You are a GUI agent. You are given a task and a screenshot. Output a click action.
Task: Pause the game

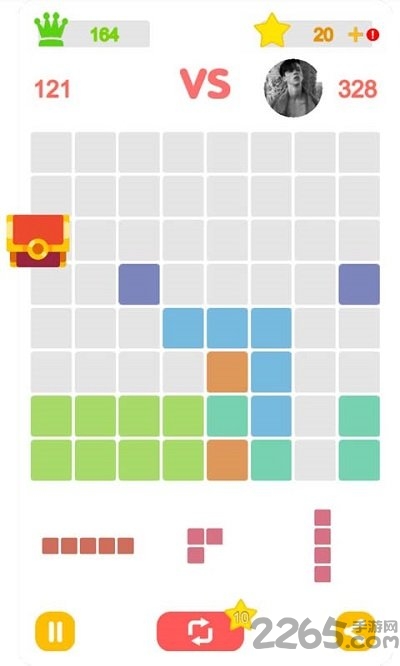(x=55, y=631)
